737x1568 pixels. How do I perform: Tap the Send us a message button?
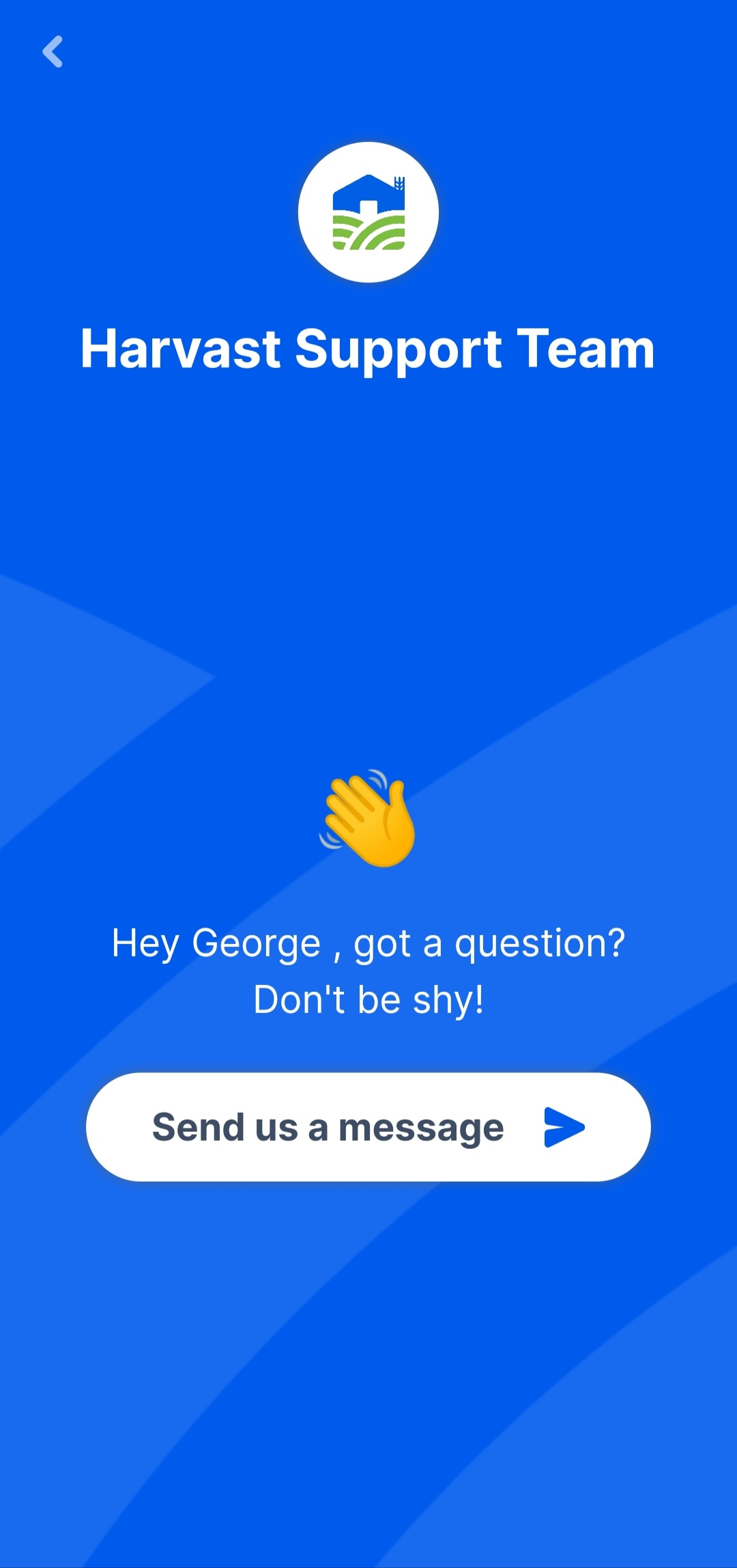[x=369, y=1126]
